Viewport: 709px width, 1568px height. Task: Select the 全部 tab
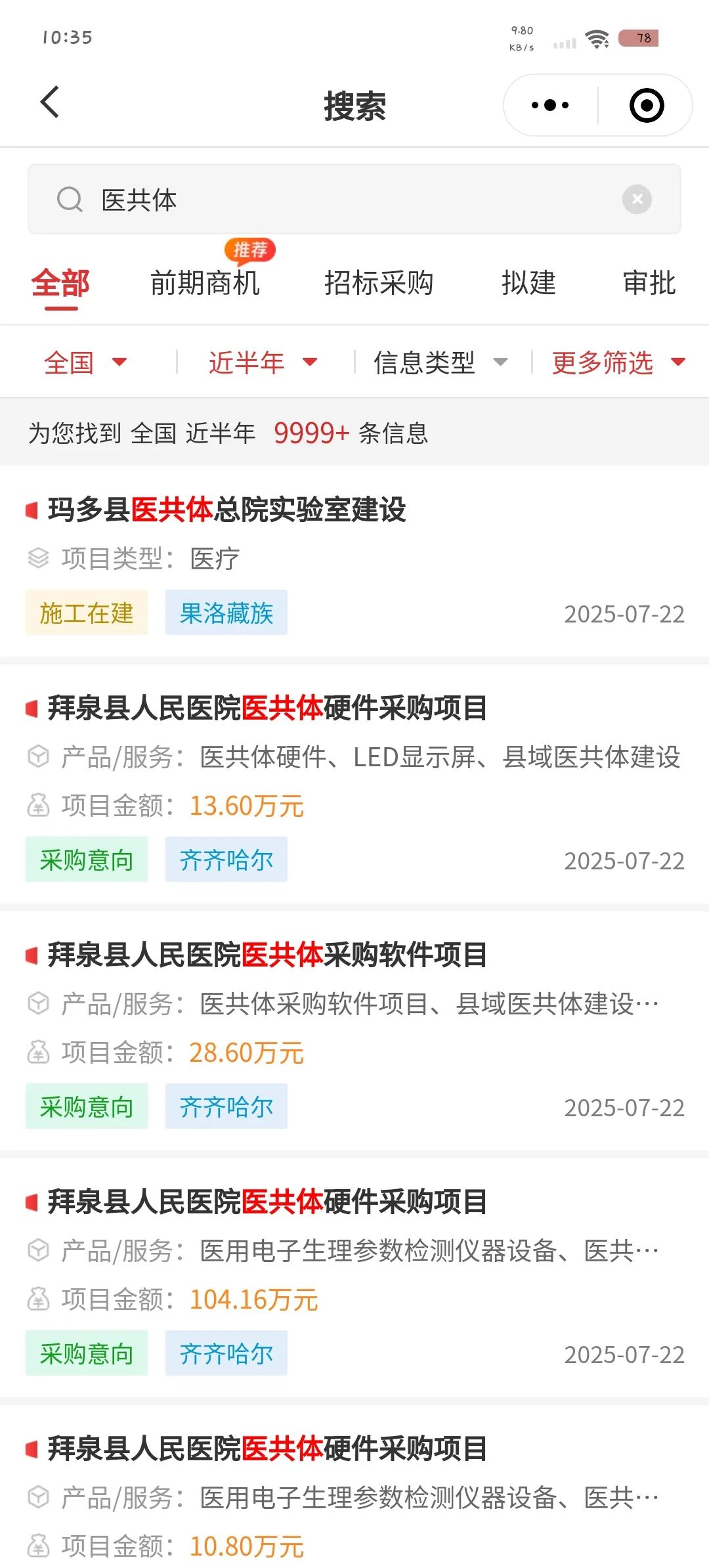(x=60, y=284)
